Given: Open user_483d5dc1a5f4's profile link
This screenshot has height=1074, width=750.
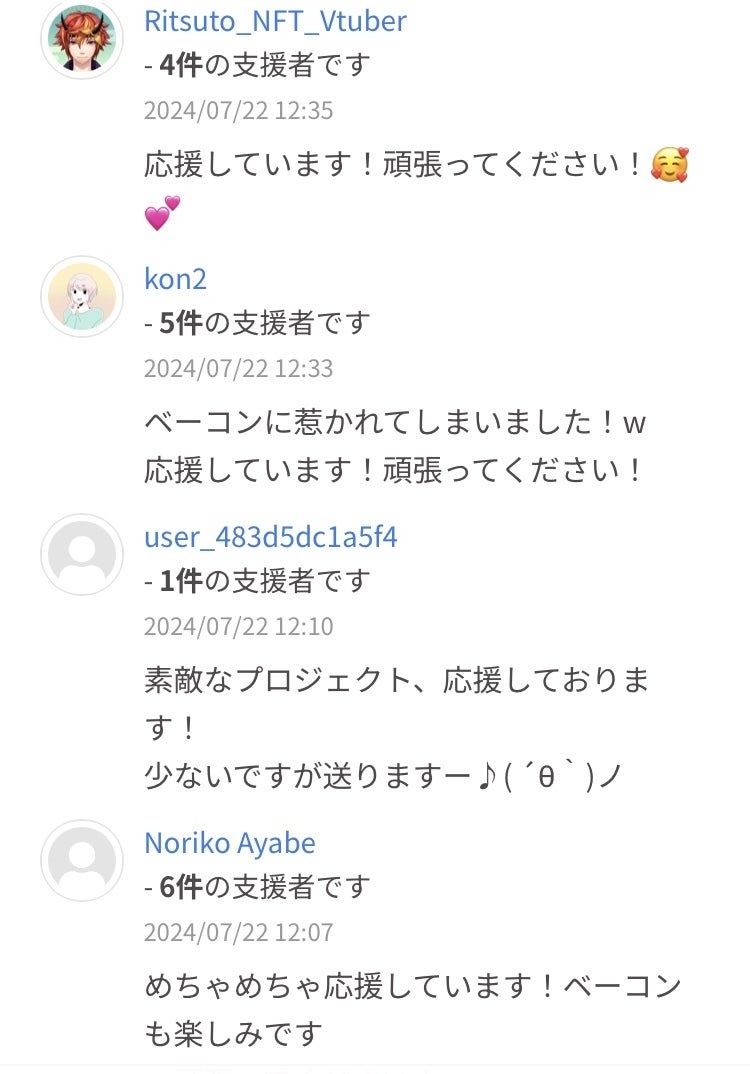Looking at the screenshot, I should [x=271, y=537].
